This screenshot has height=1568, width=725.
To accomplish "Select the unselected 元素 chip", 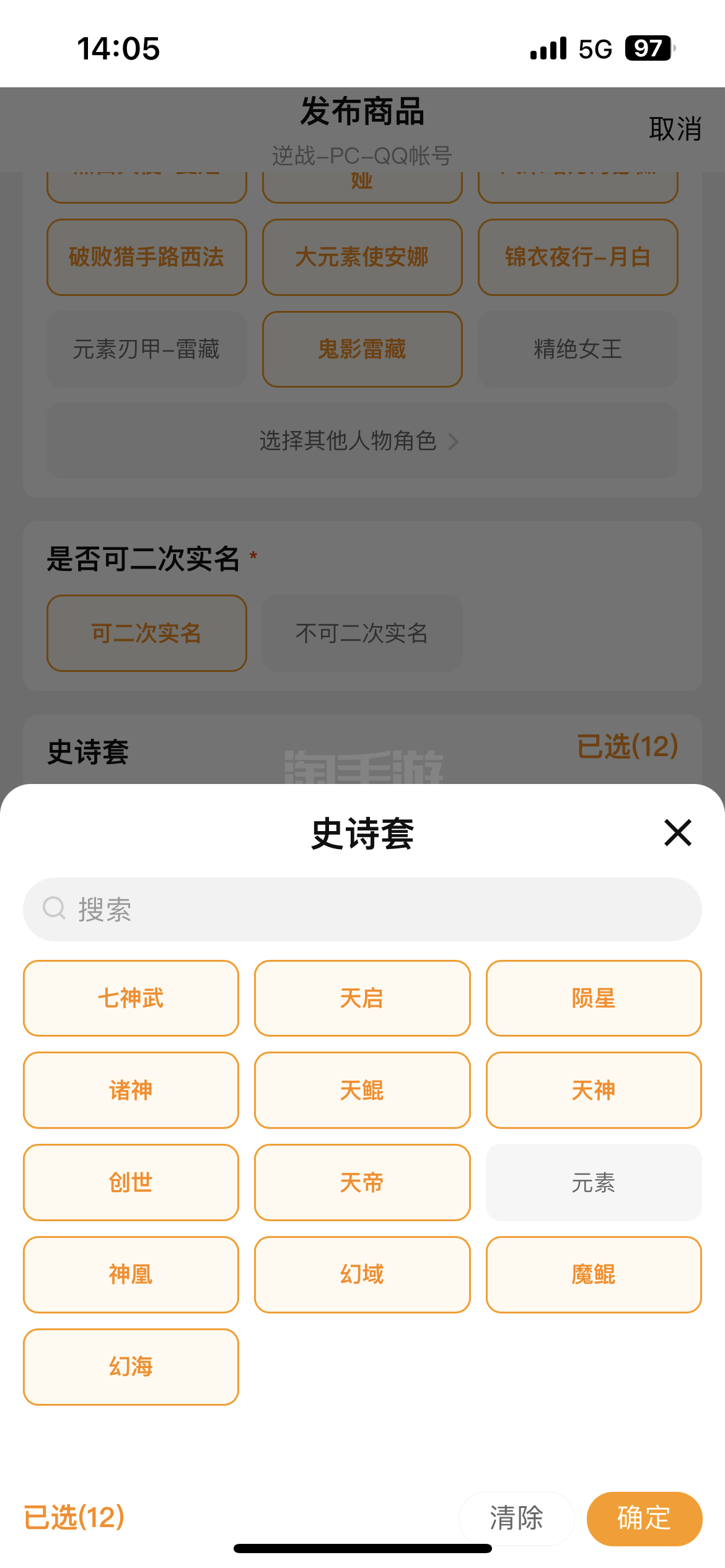I will (594, 1182).
